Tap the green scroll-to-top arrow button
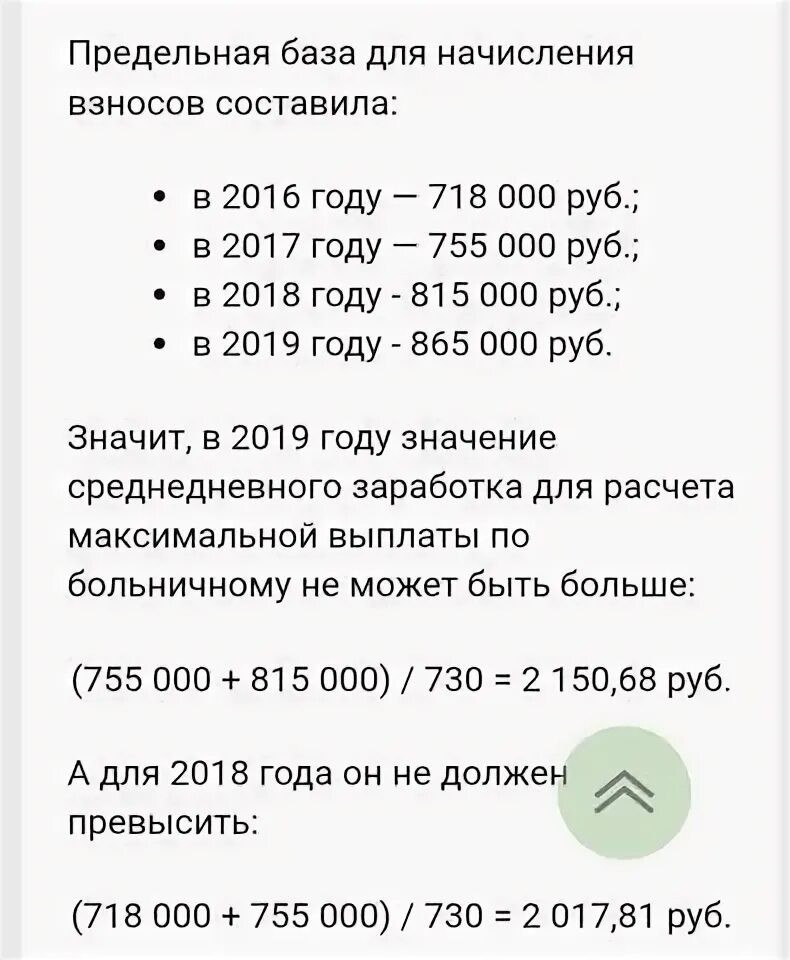This screenshot has height=960, width=790. (623, 795)
